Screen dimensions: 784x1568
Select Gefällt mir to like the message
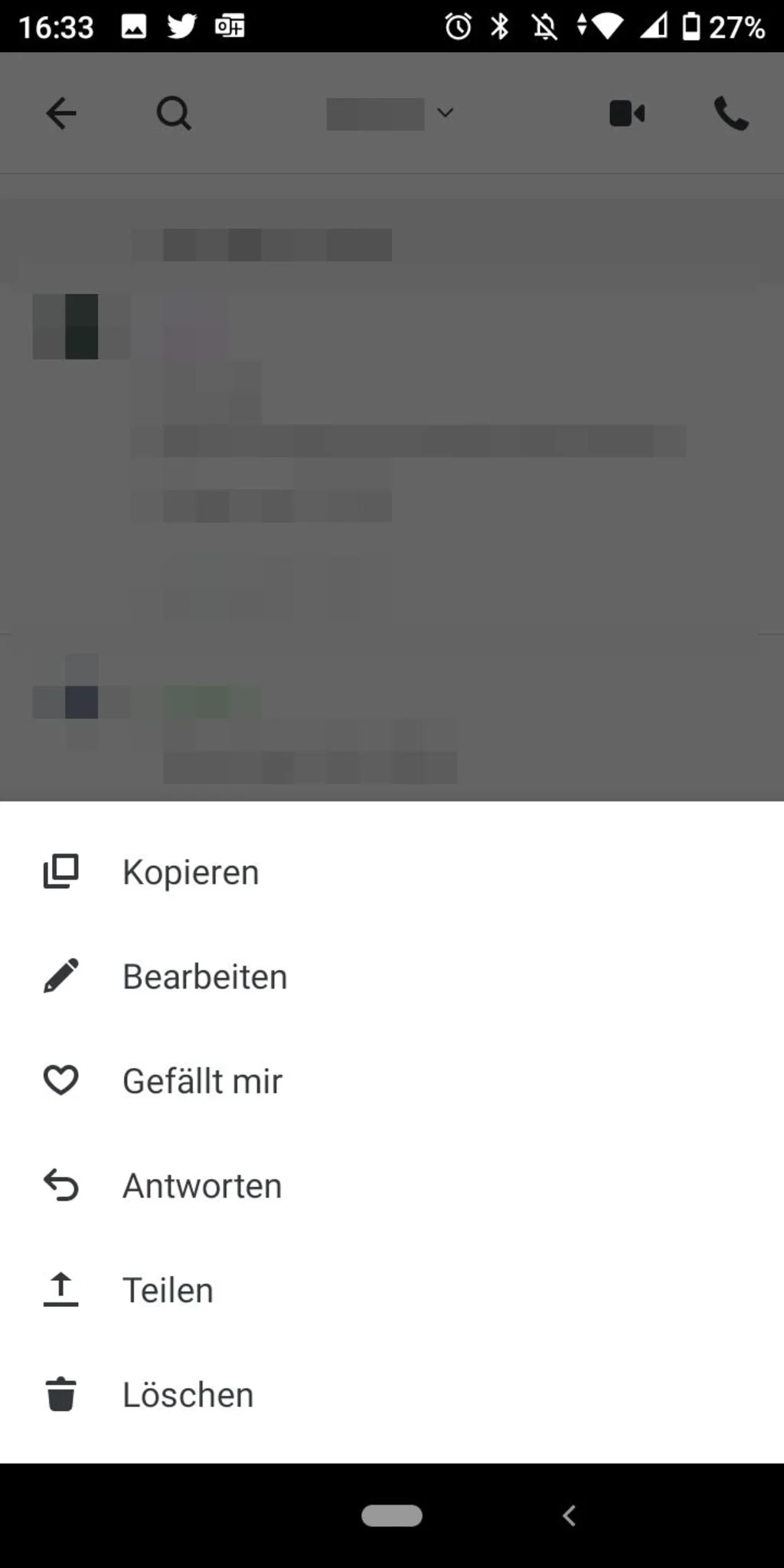[201, 1080]
